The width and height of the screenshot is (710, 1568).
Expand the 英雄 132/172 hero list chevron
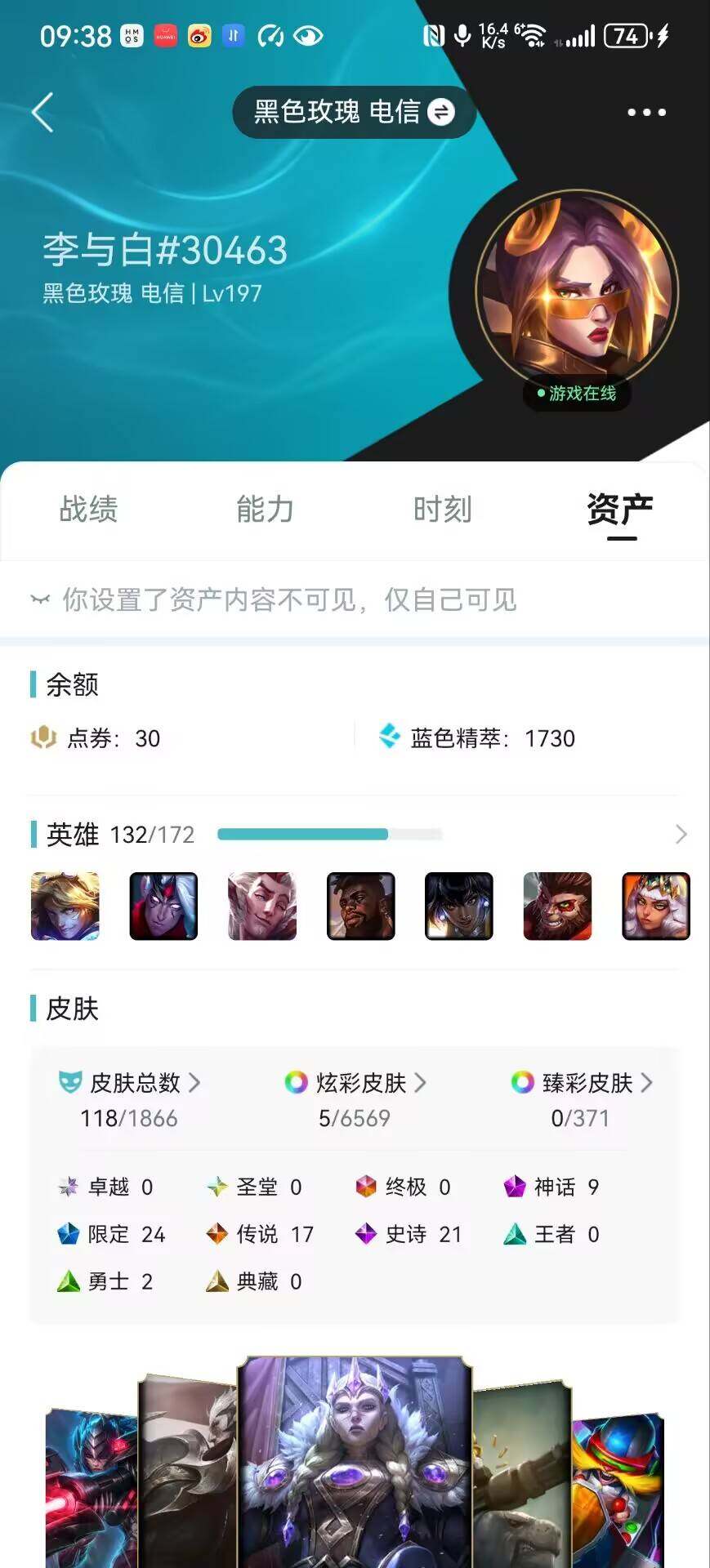coord(681,834)
